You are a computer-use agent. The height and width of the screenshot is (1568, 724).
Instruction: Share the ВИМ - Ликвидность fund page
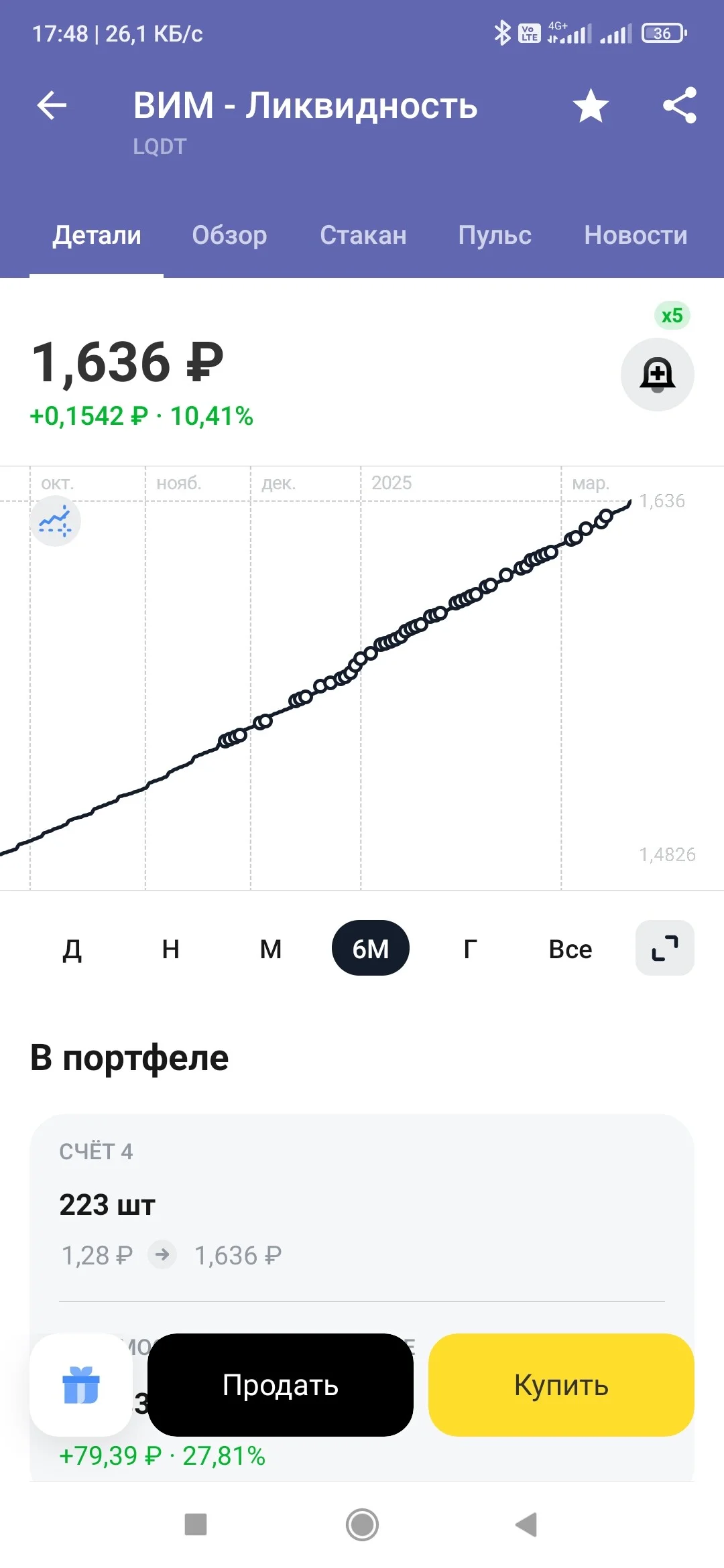[680, 105]
